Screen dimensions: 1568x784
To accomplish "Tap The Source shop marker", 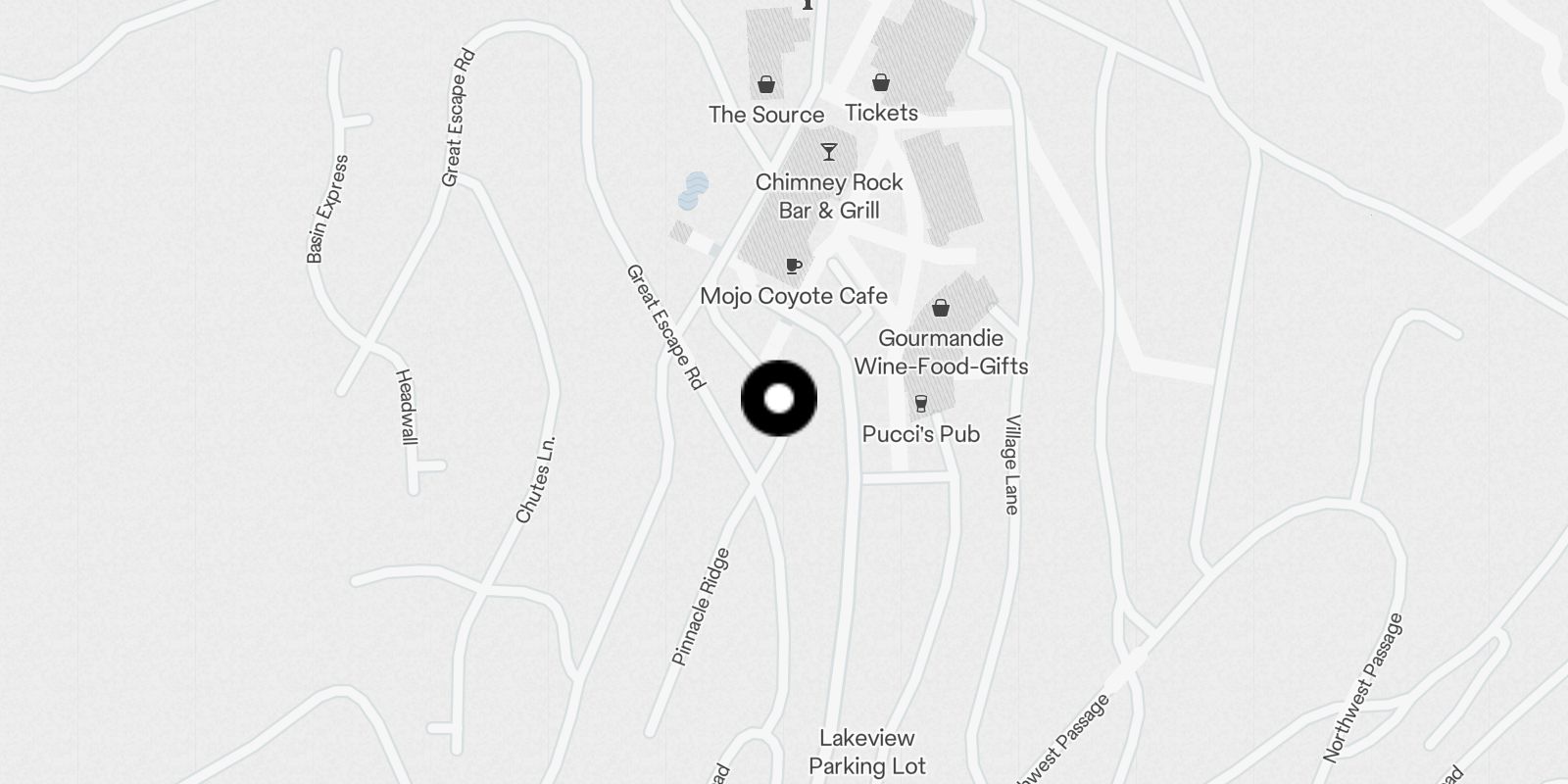I will [766, 85].
